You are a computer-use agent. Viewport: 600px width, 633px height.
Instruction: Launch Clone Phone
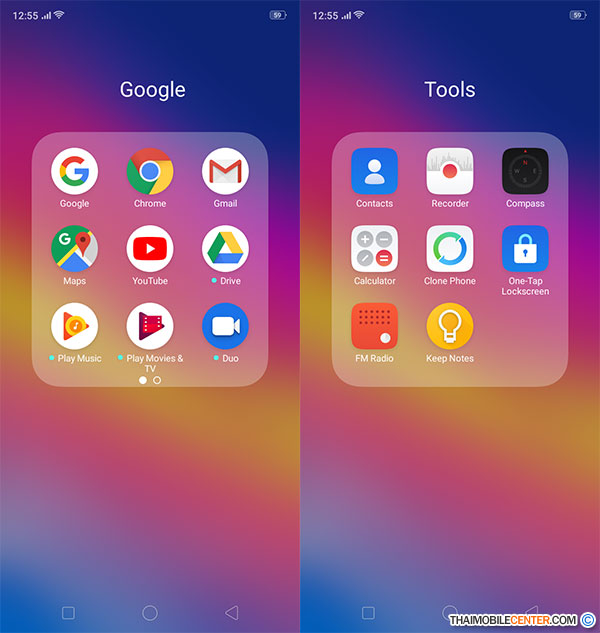[450, 249]
